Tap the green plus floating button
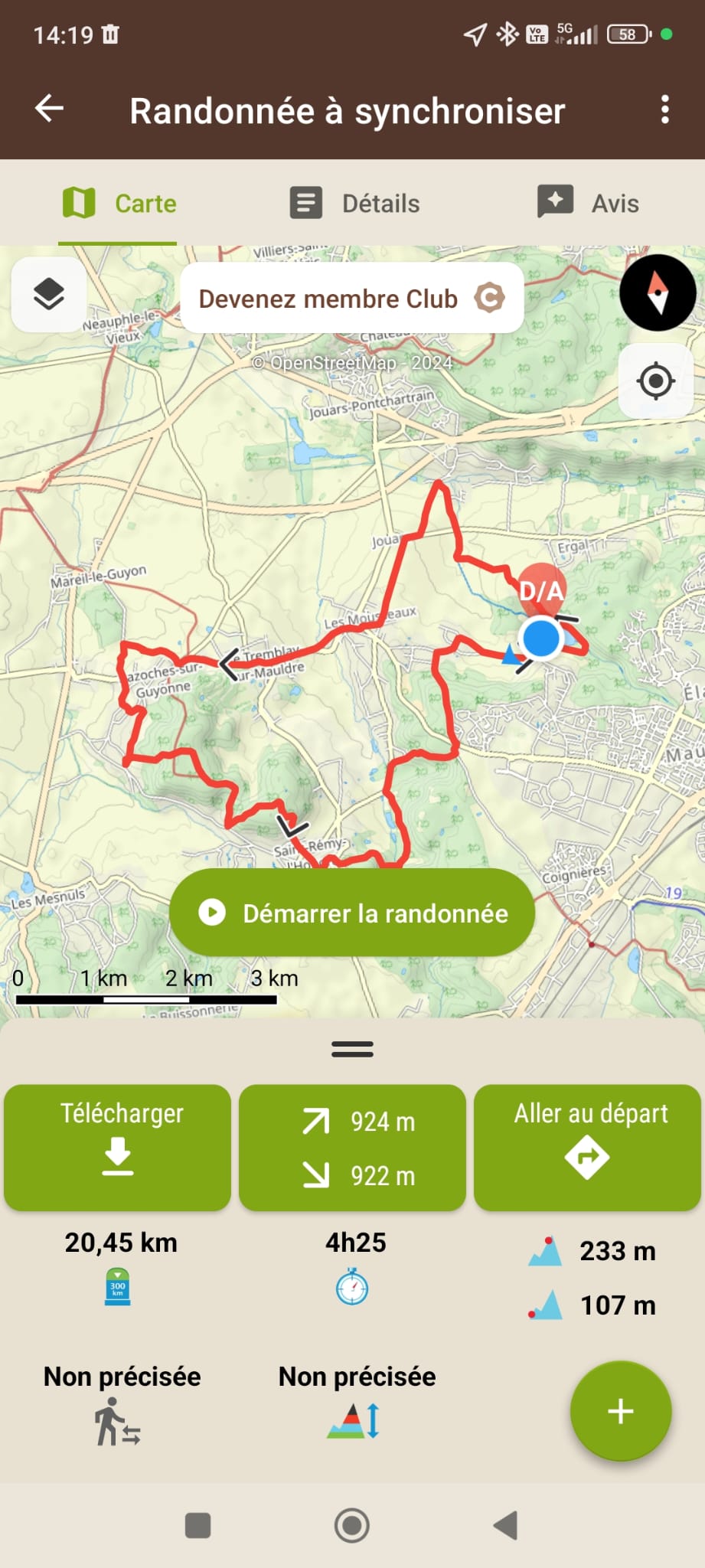This screenshot has width=705, height=1568. pos(620,1410)
